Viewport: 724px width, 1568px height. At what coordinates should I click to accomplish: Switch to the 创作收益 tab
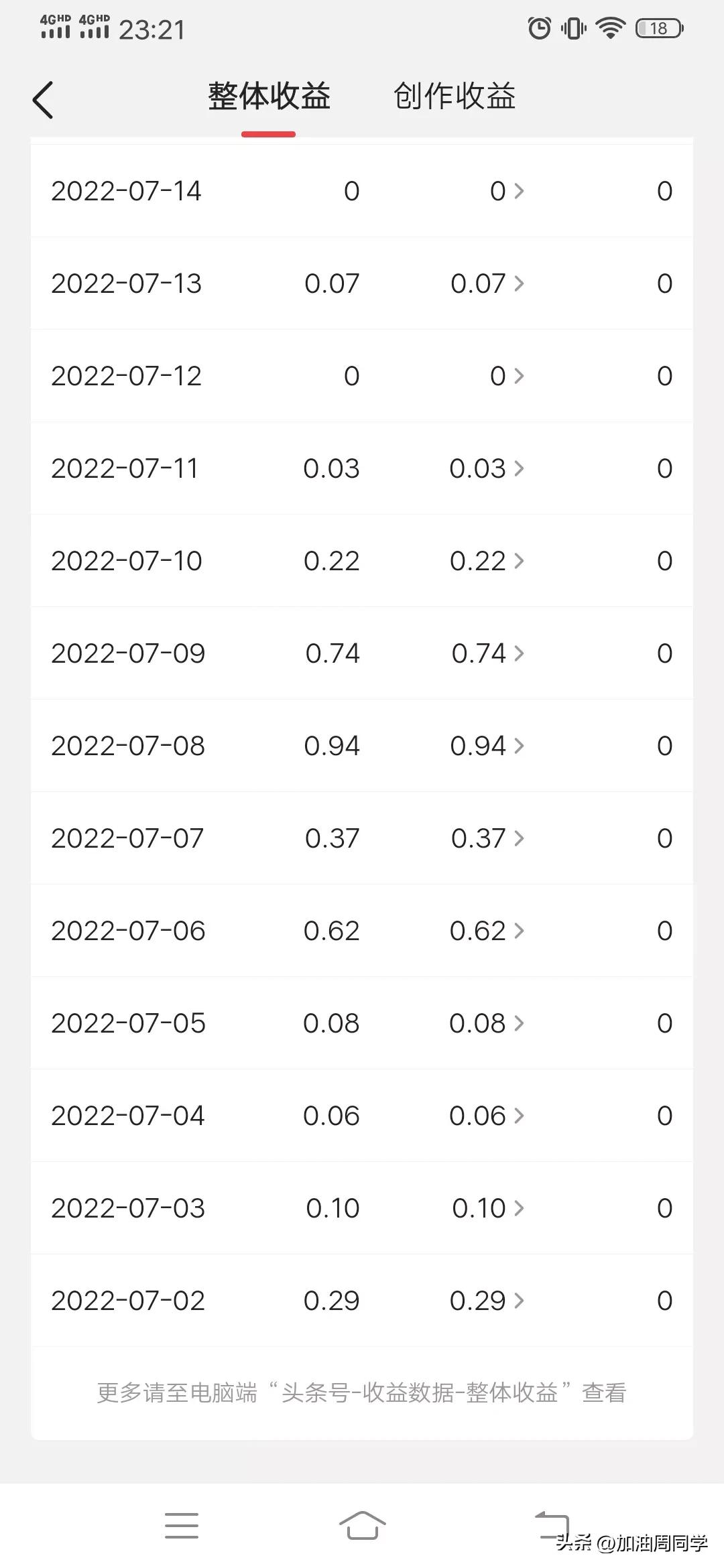click(454, 96)
